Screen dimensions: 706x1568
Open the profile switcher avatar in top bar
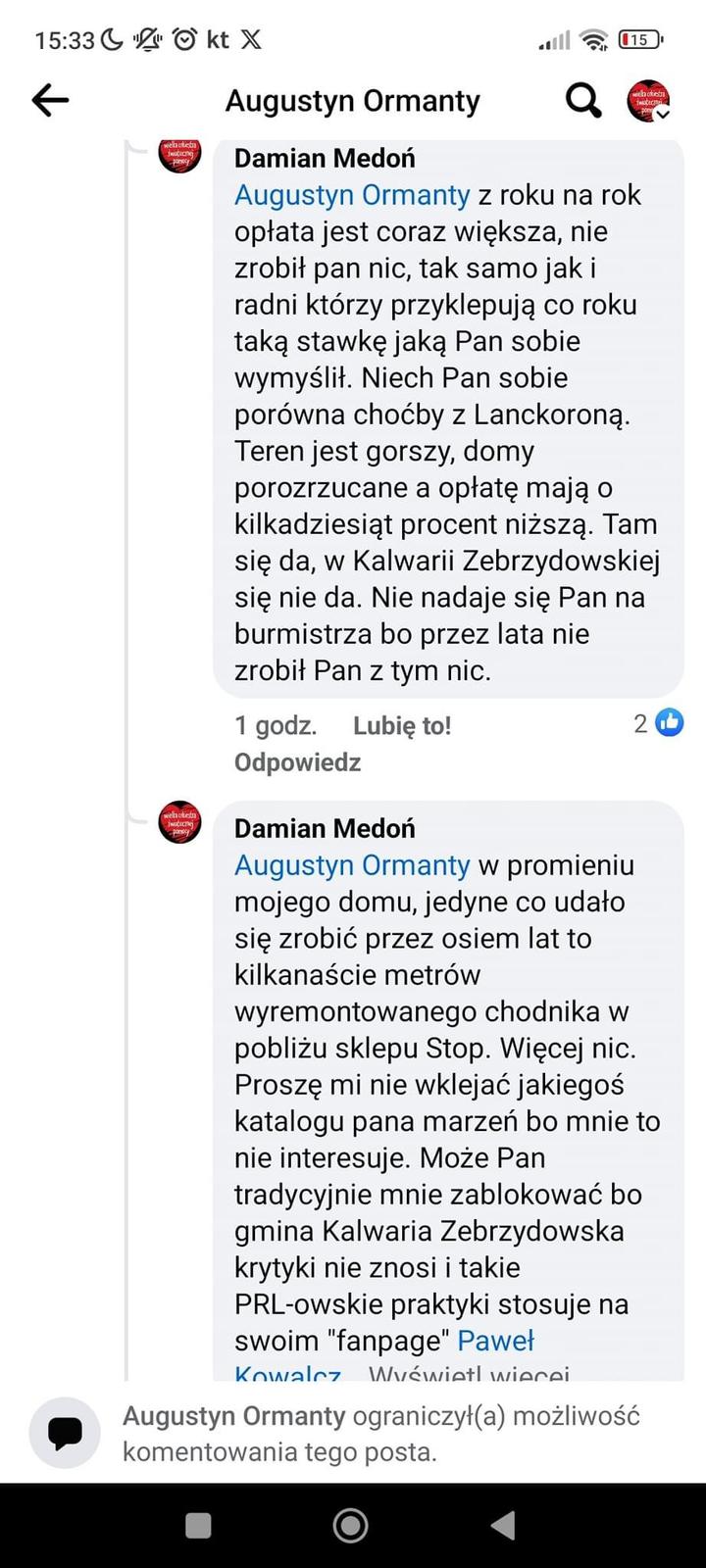click(648, 100)
